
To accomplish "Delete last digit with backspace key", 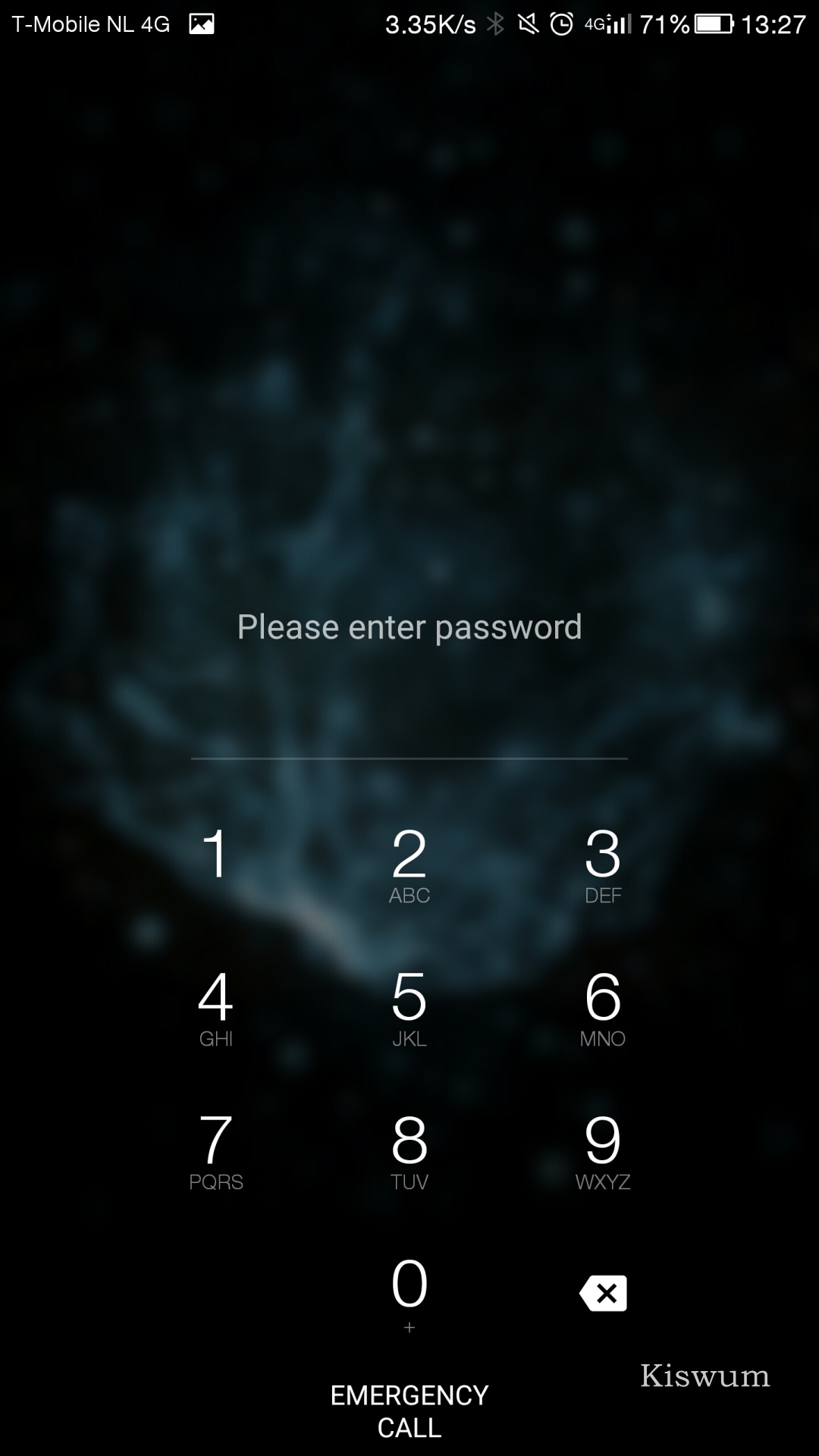I will (603, 1293).
